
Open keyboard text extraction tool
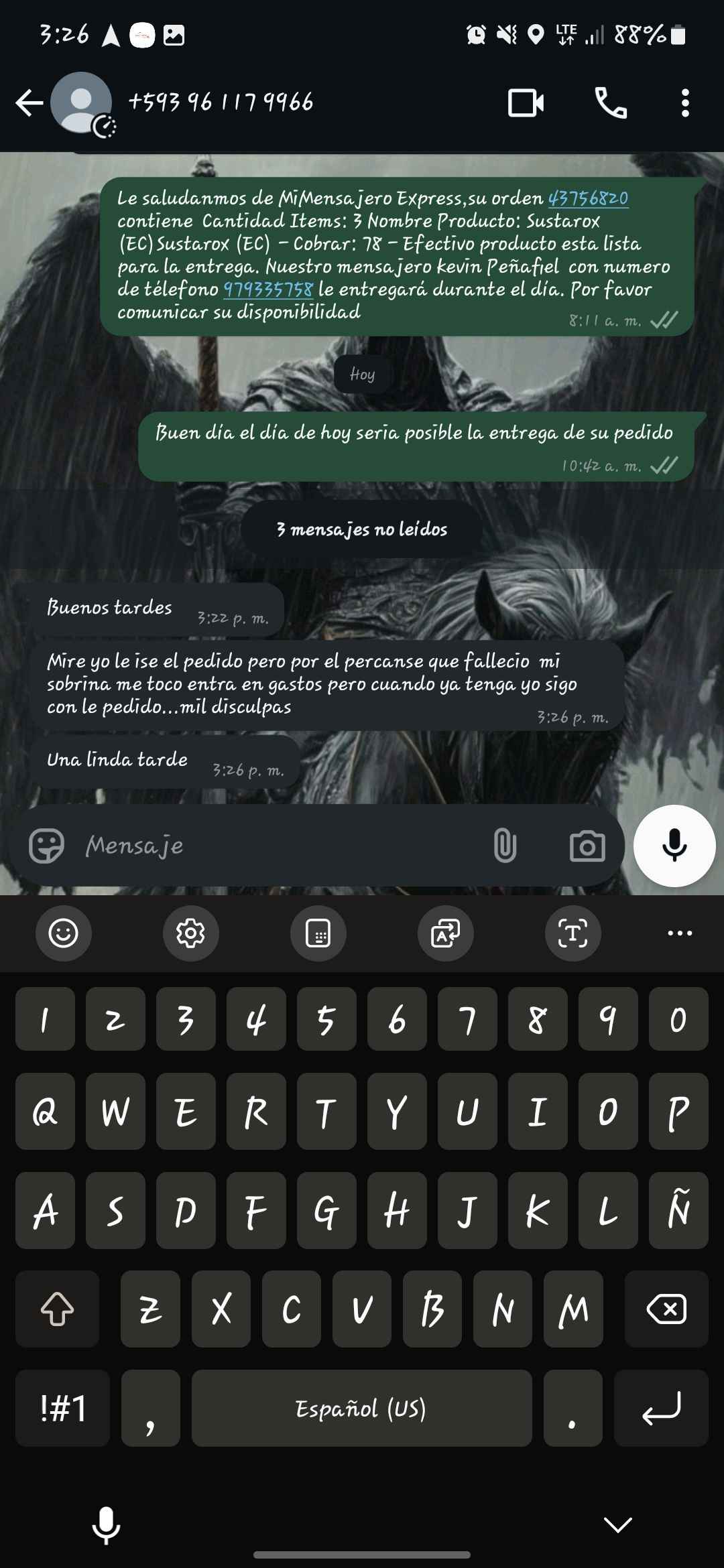pos(572,933)
